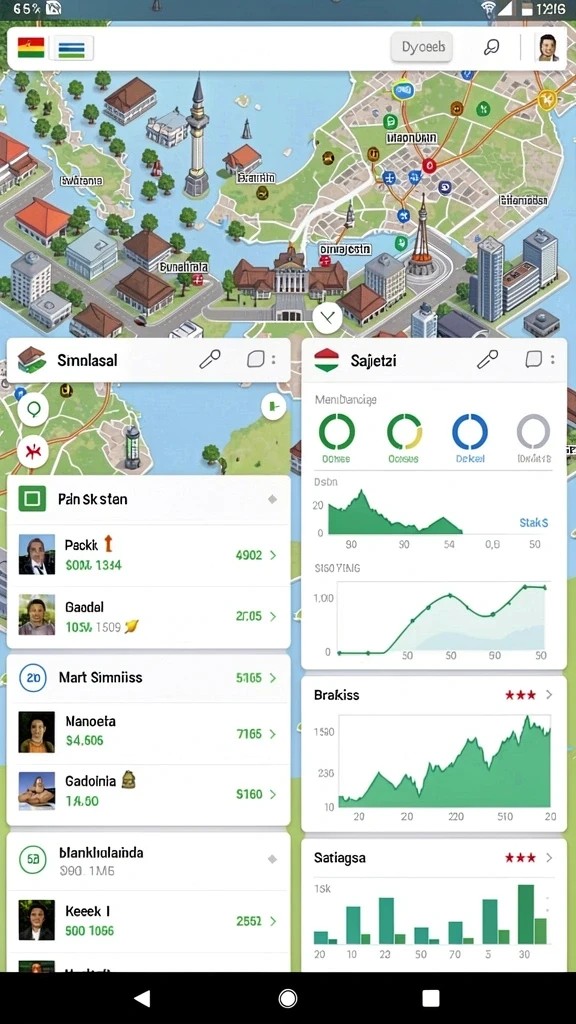Open the overflow menu on the Sajetzi card
This screenshot has height=1024, width=576.
pyautogui.click(x=552, y=359)
